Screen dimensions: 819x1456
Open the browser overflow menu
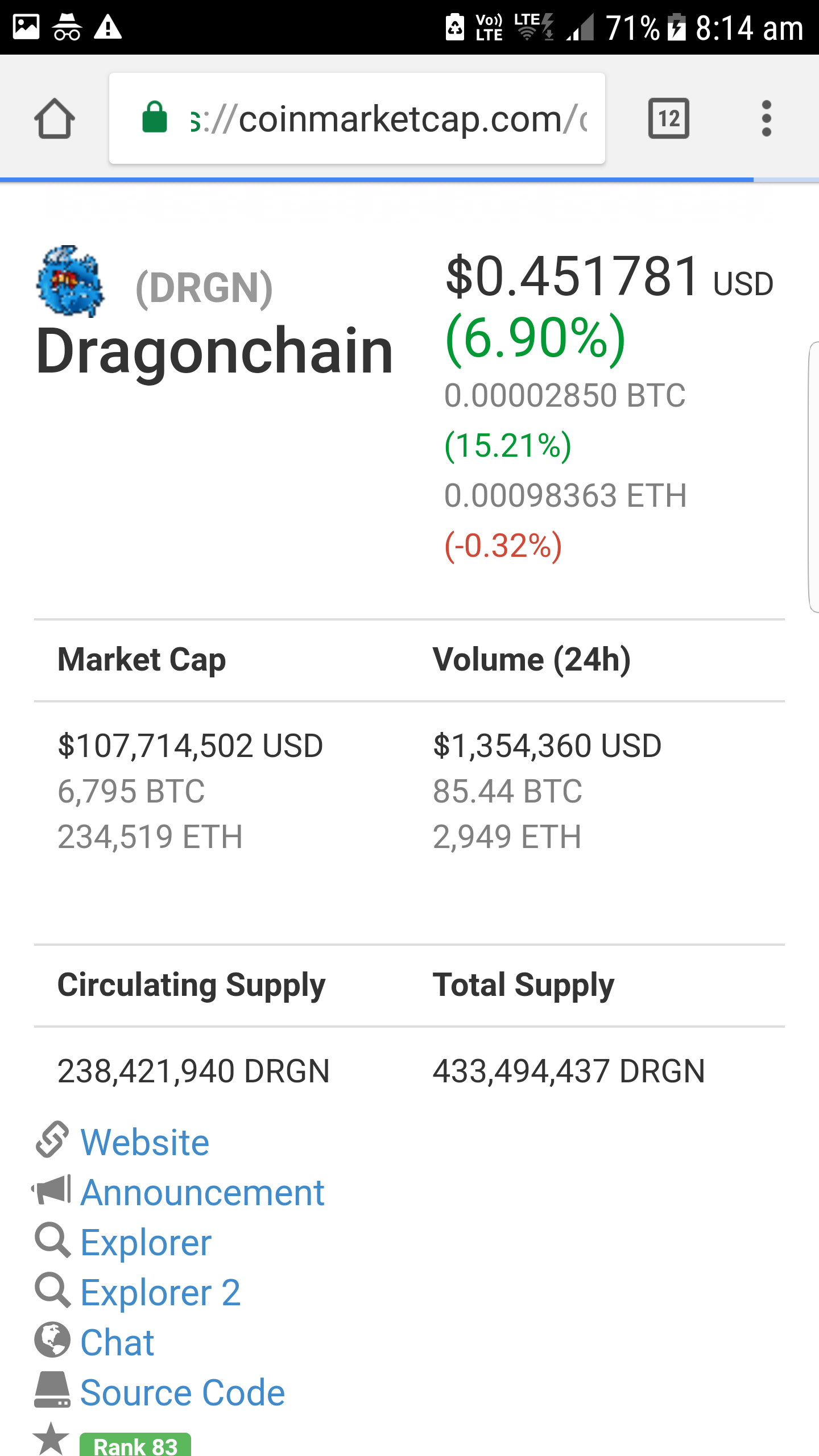(x=766, y=119)
